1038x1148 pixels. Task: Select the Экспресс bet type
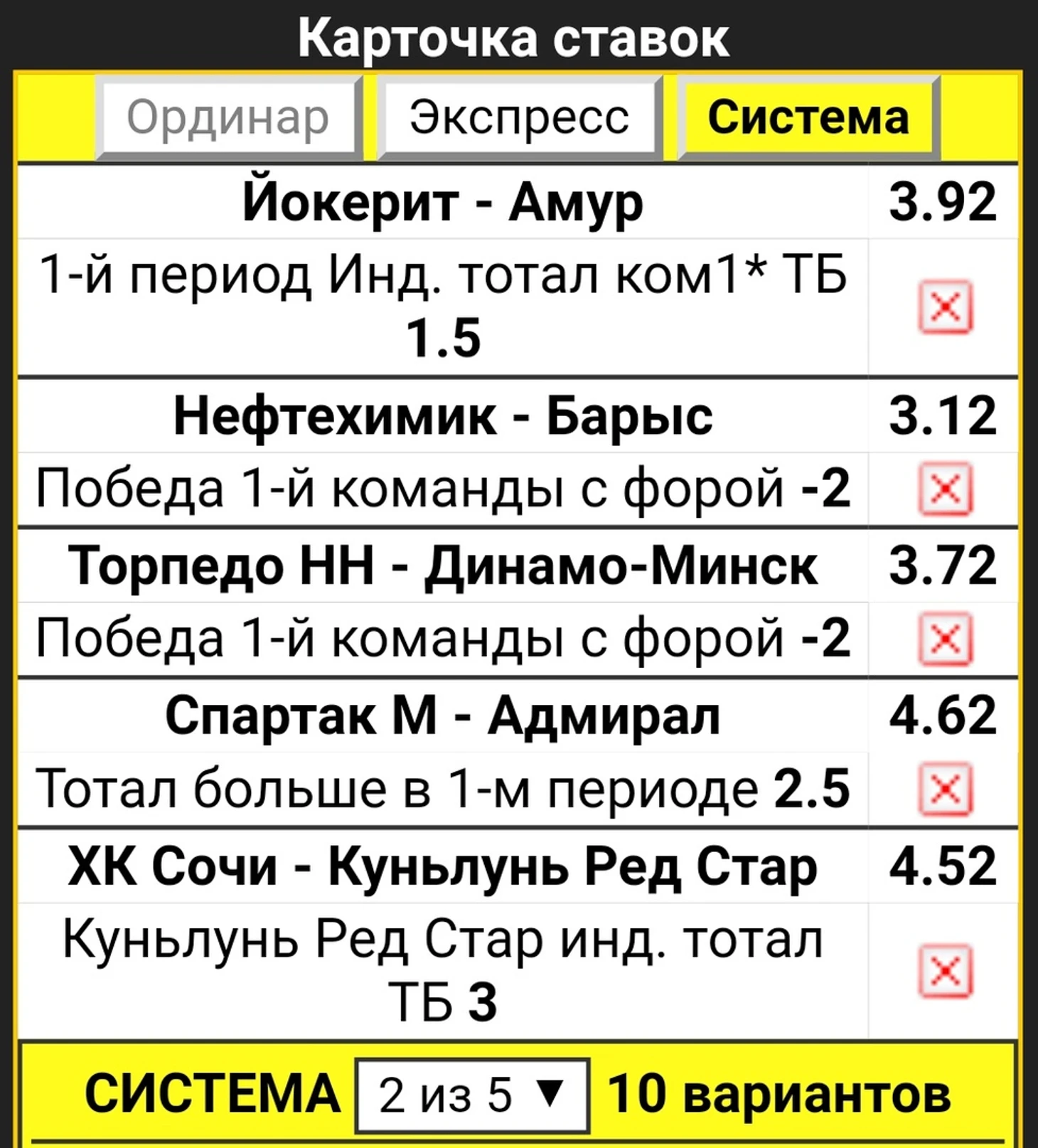(519, 117)
